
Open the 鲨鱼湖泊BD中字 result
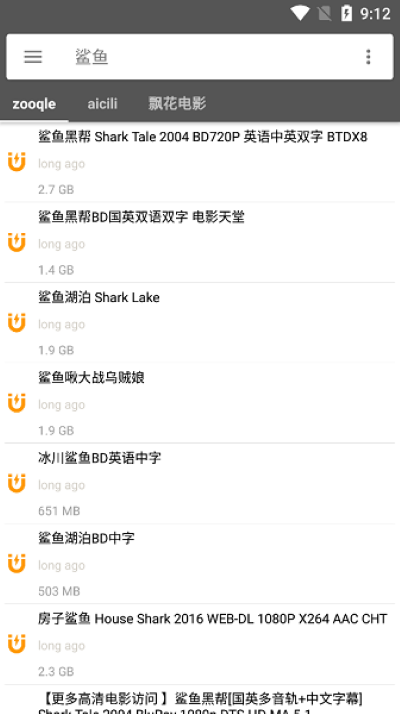click(x=200, y=564)
